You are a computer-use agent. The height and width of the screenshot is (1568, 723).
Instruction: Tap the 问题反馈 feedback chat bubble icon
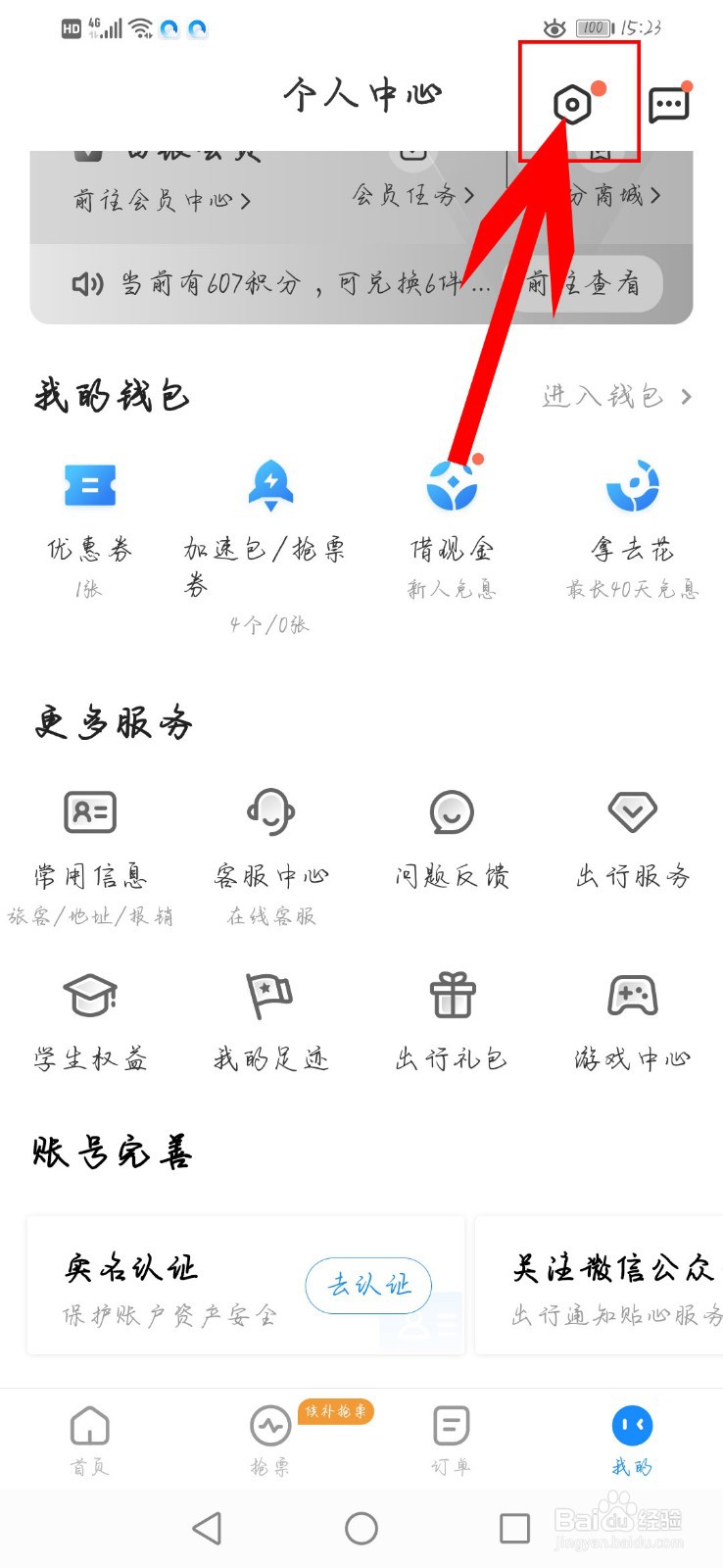451,812
